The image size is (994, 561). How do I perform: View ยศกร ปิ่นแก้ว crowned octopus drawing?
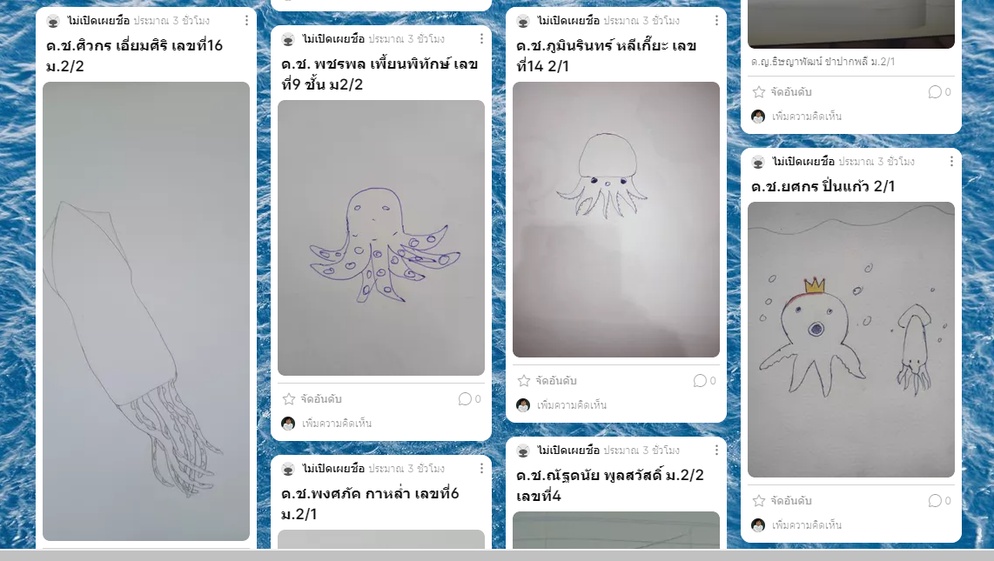click(851, 339)
